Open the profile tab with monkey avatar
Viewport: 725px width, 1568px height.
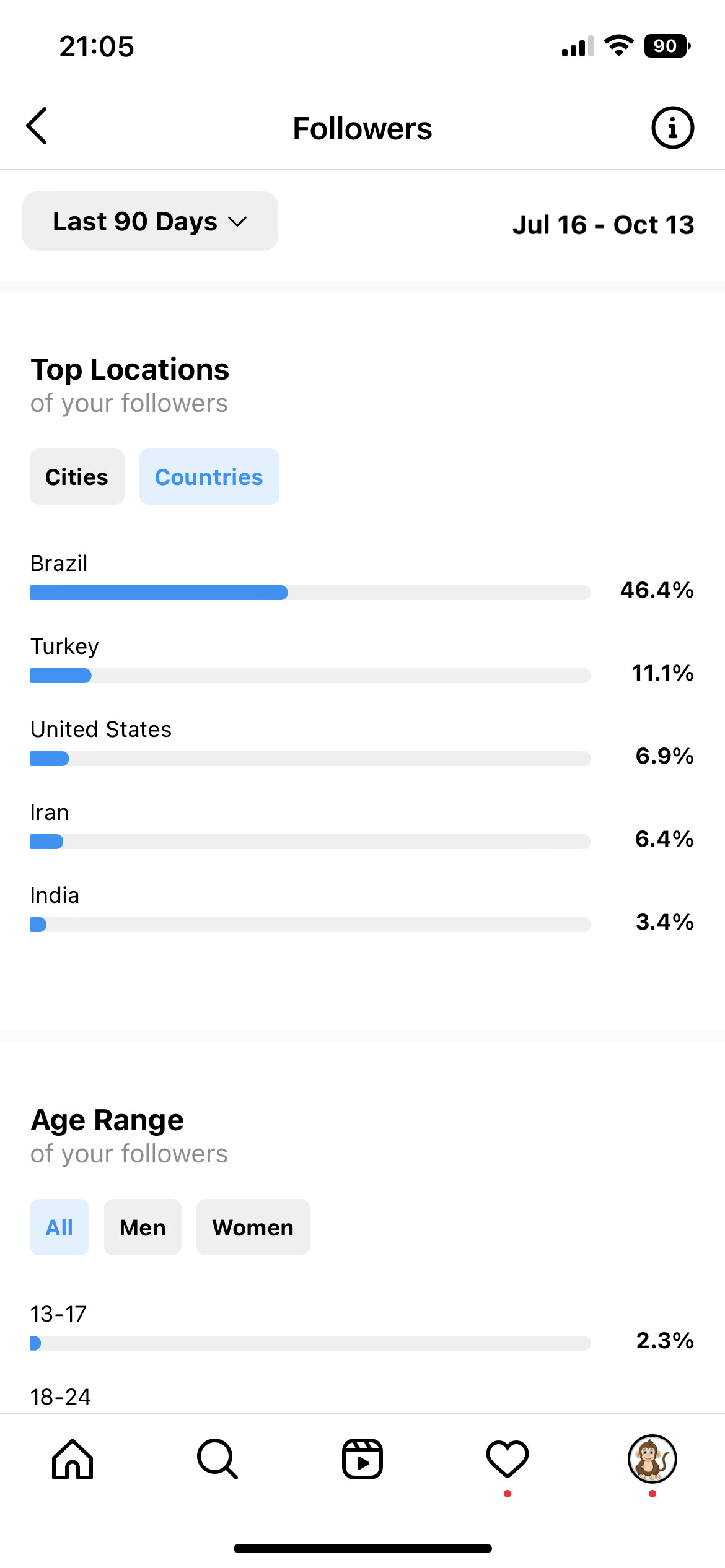pyautogui.click(x=652, y=1459)
